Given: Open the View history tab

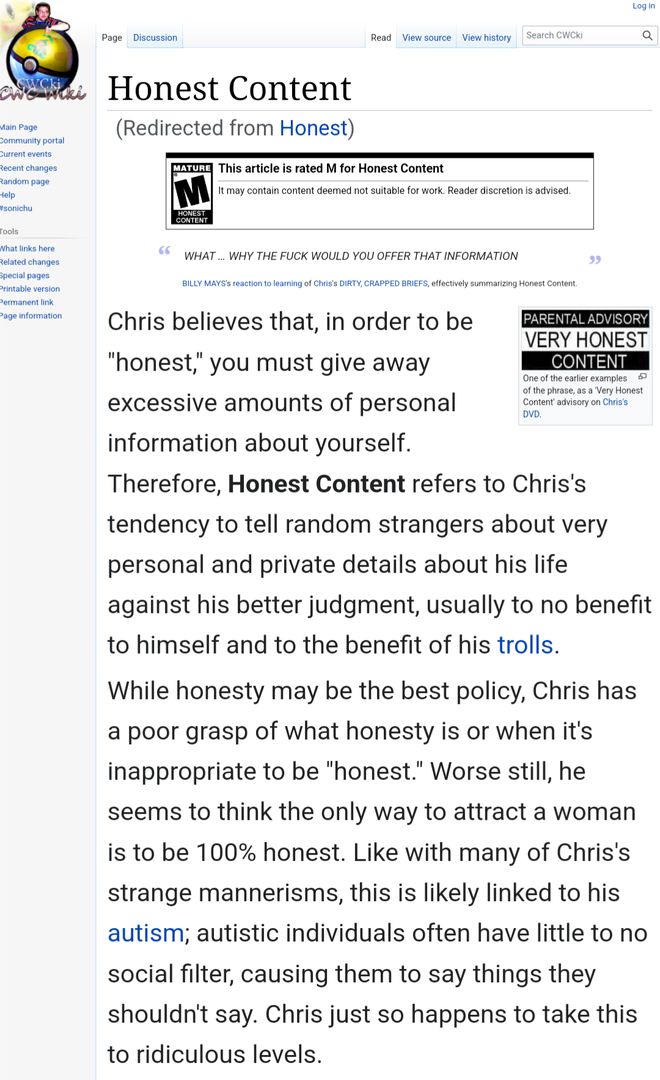Looking at the screenshot, I should pos(486,38).
